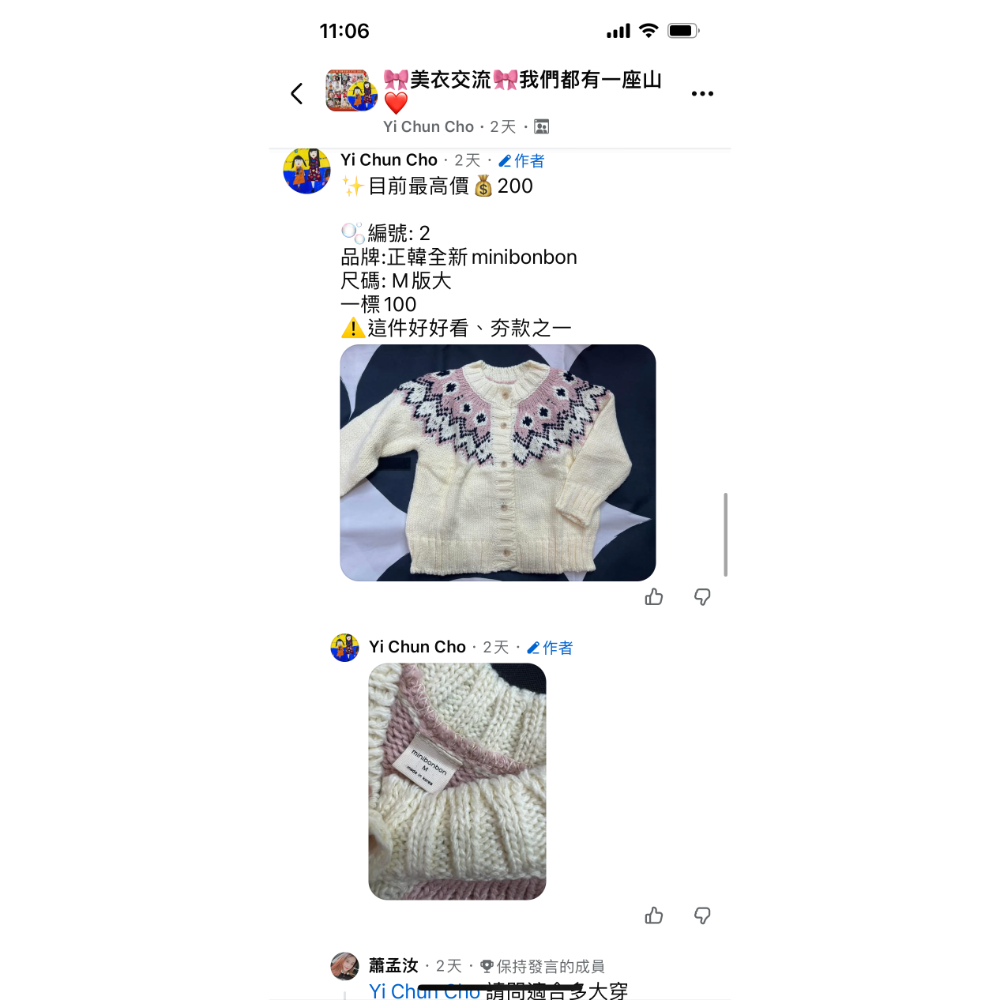Dislike the comment with the cardigan photo
The image size is (1000, 1000).
coord(702,597)
